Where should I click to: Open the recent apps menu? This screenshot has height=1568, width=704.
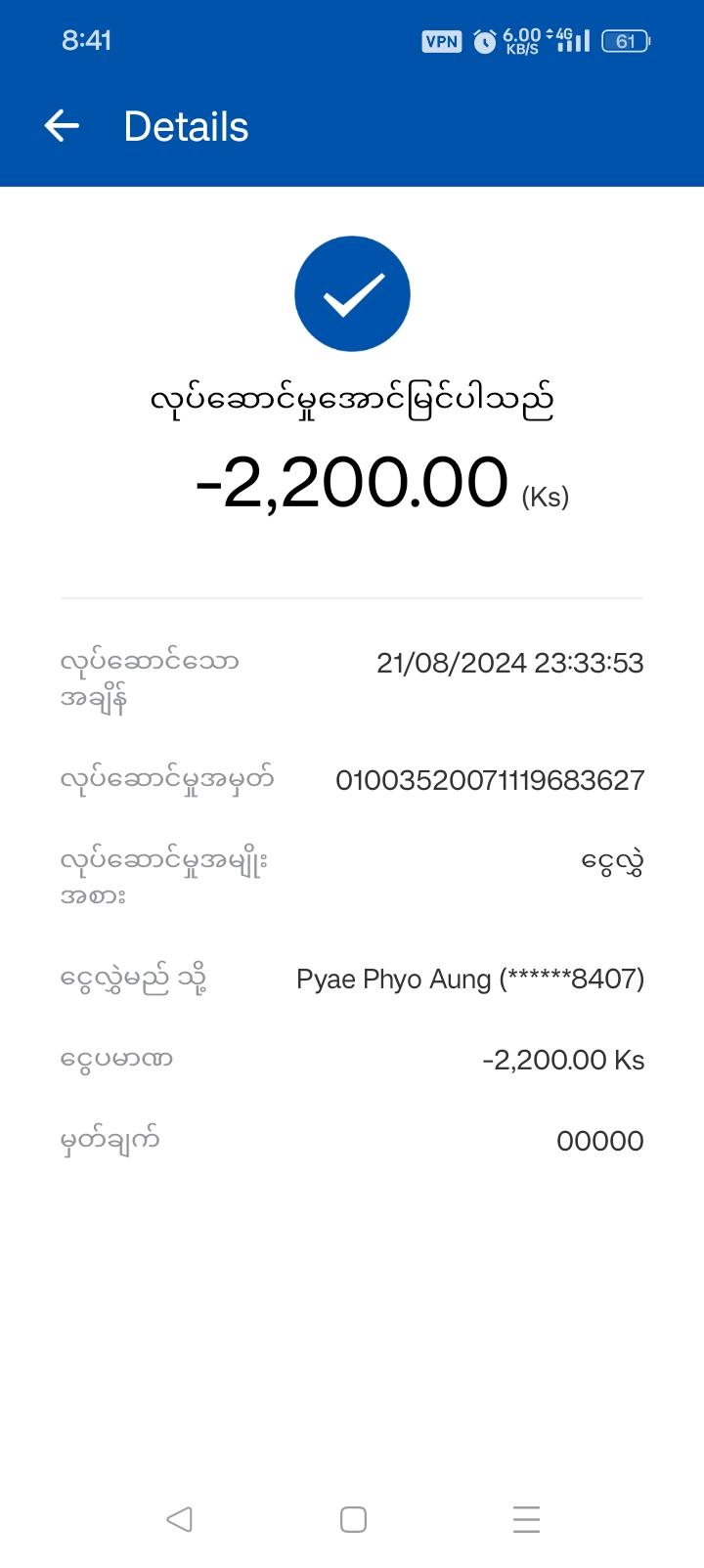click(x=526, y=1519)
